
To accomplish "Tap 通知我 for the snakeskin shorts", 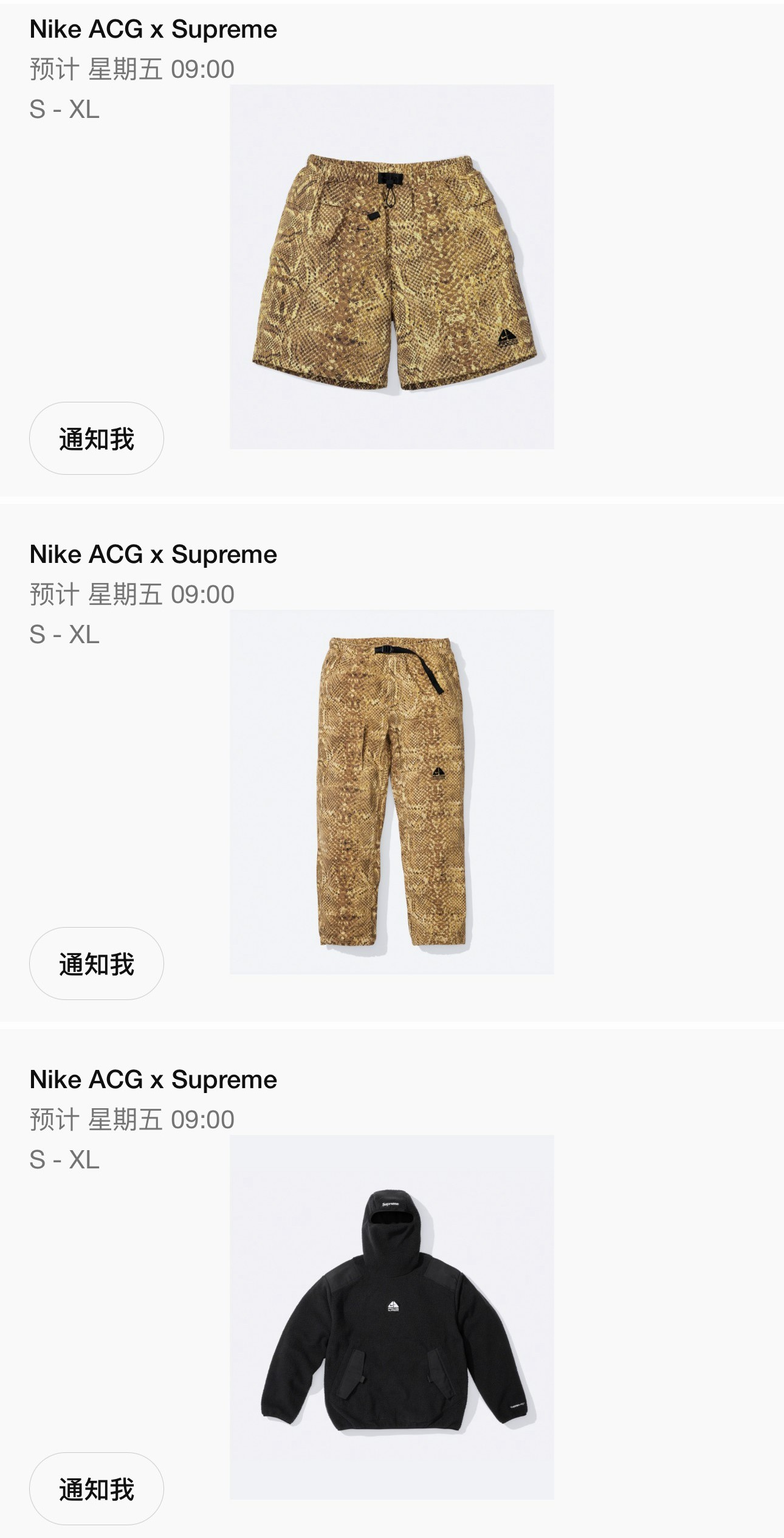I will click(x=97, y=438).
